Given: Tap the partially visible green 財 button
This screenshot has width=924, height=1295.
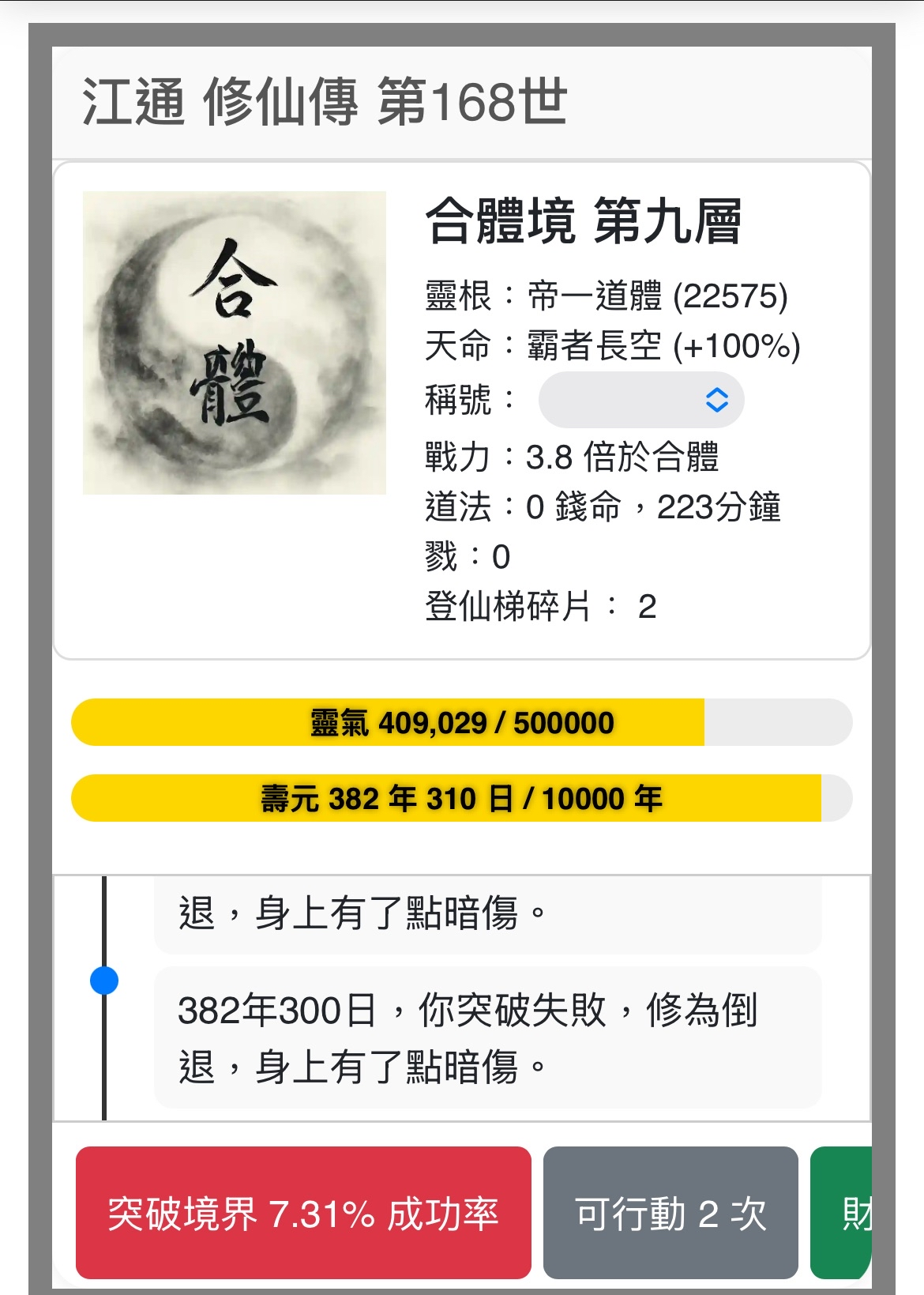Looking at the screenshot, I should tap(845, 1212).
